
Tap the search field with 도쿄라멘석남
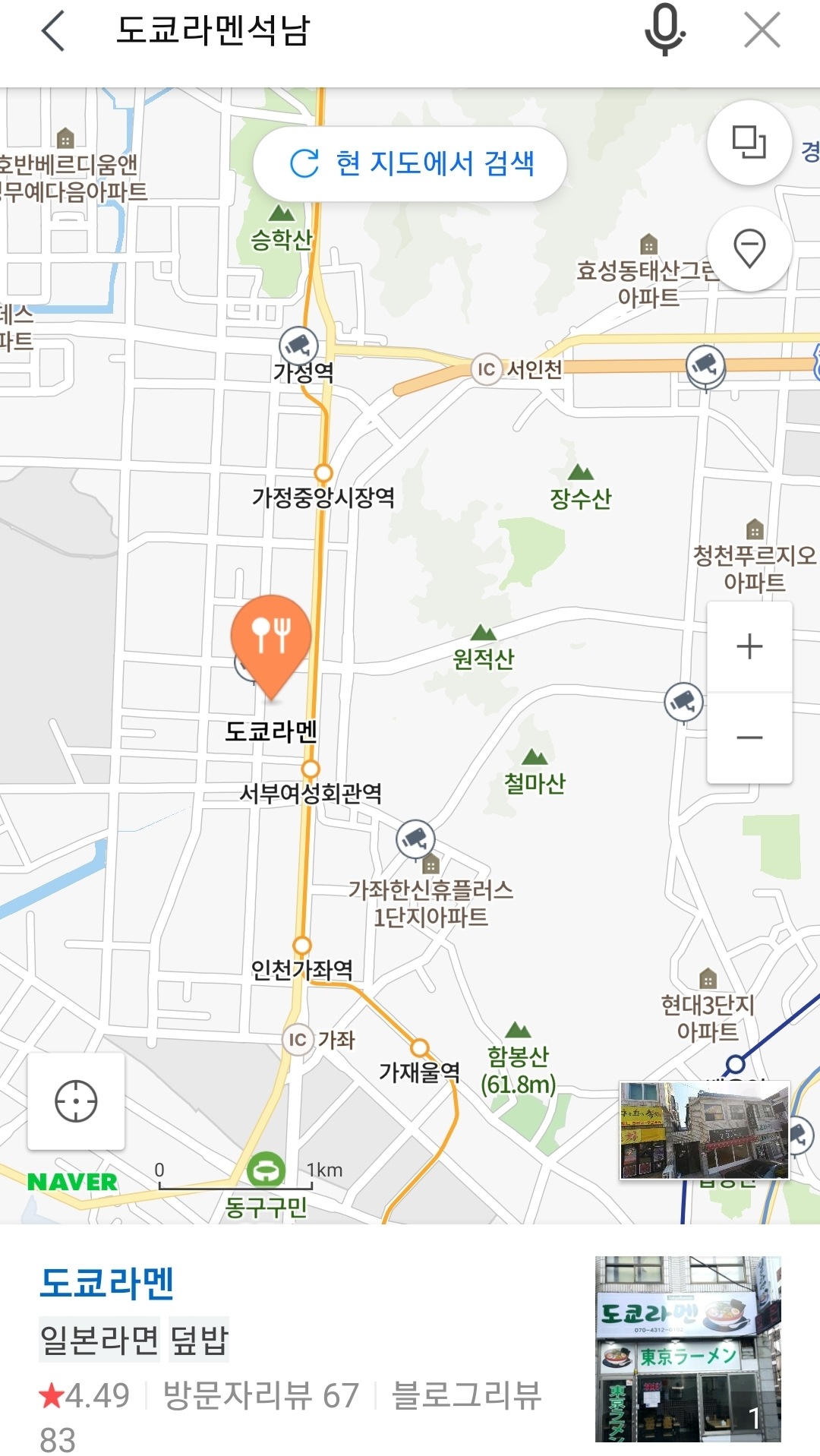342,31
